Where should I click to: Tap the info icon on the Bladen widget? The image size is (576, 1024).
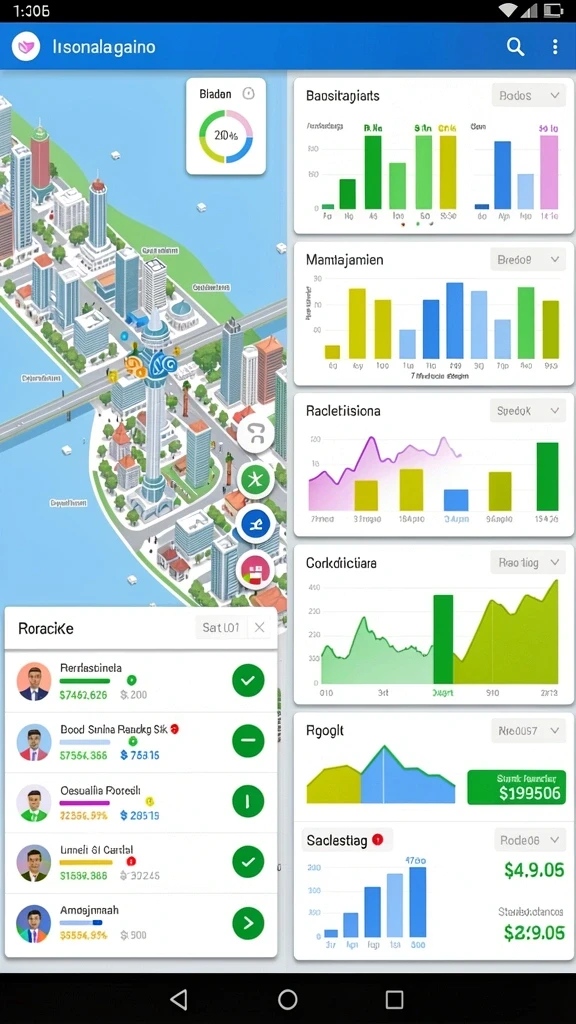pyautogui.click(x=248, y=94)
